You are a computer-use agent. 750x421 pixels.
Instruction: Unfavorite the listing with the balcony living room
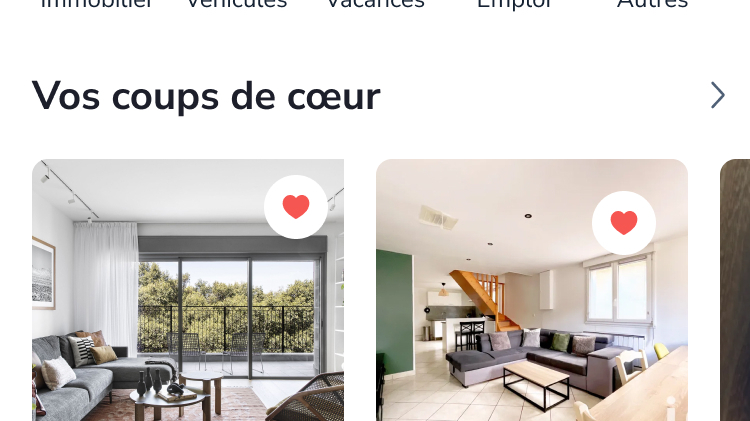point(296,207)
